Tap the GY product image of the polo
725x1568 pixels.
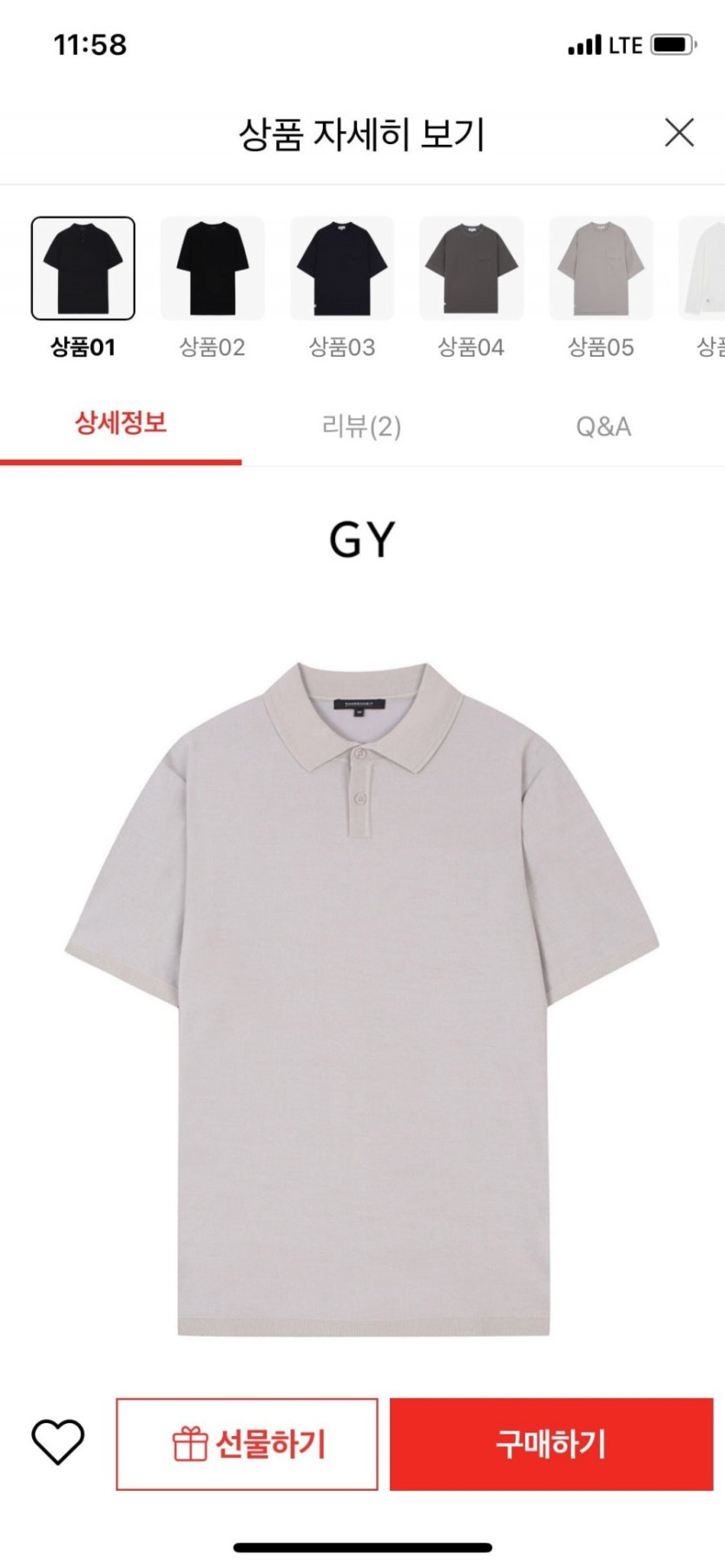coord(362,998)
